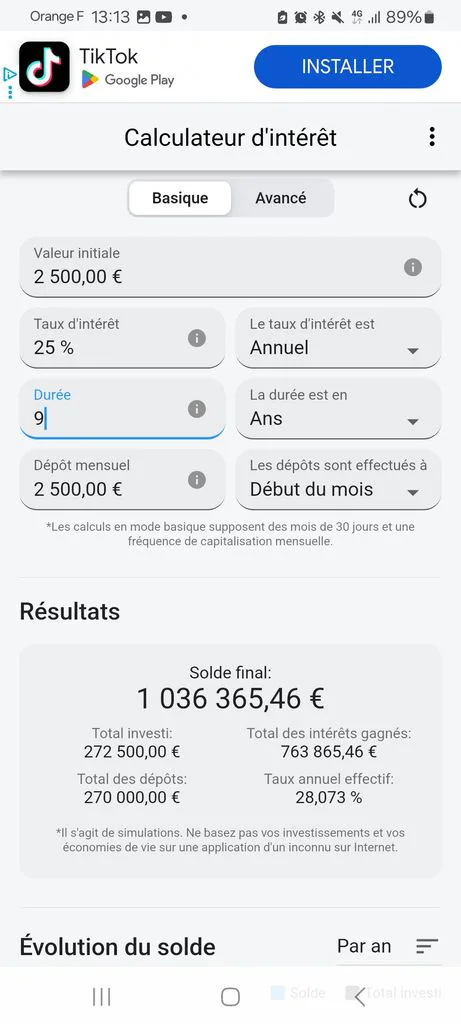Select the Basique mode tab
461x1024 pixels.
click(180, 199)
